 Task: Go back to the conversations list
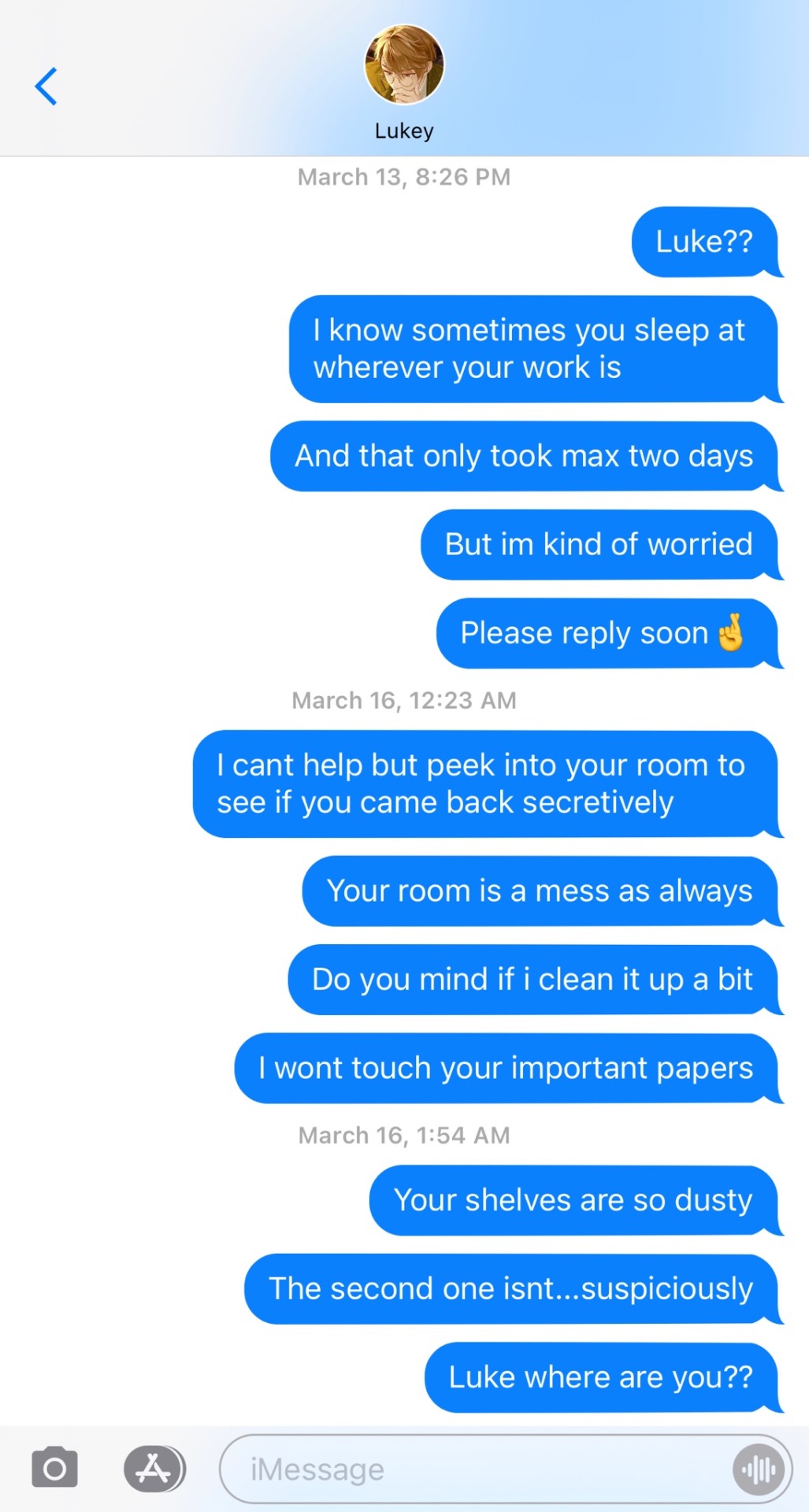pyautogui.click(x=46, y=86)
